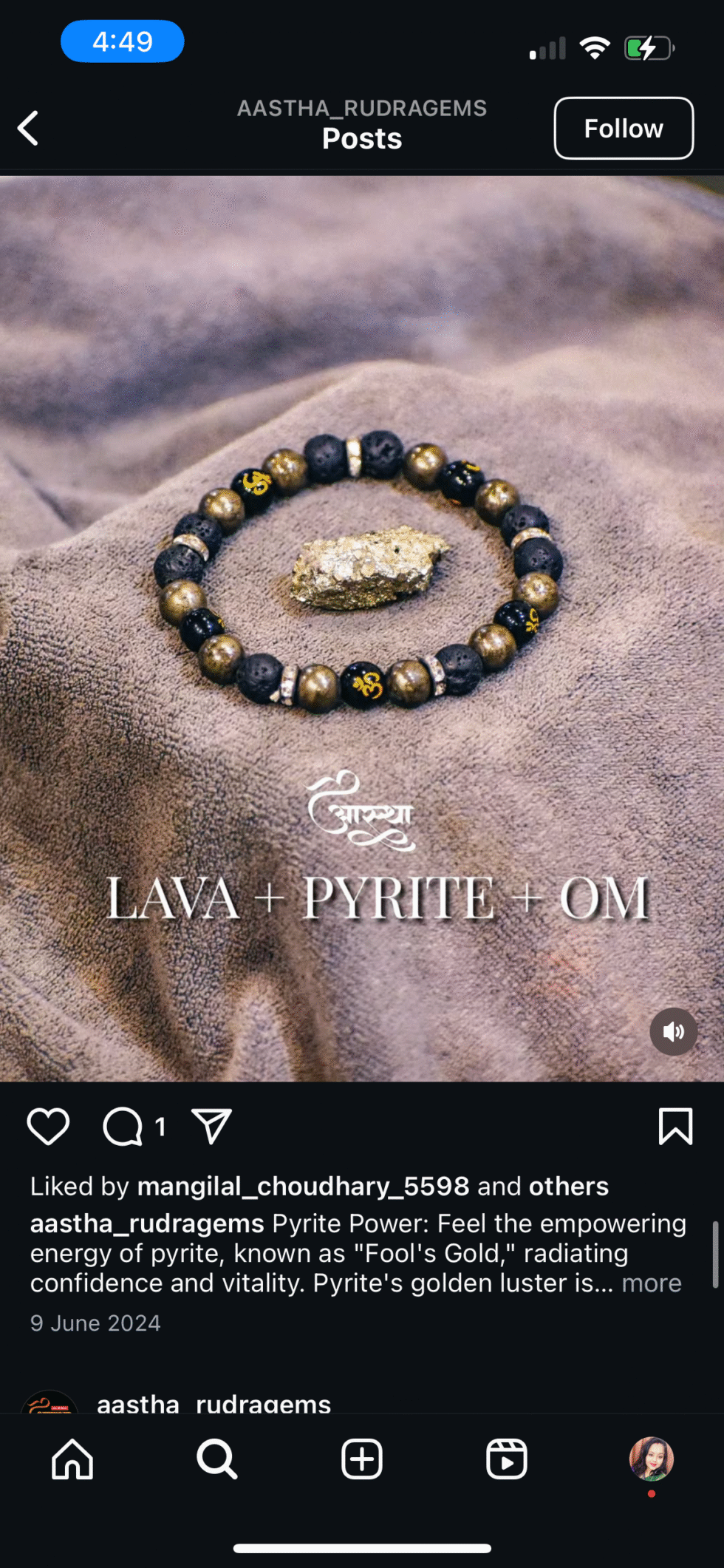Open aastha_rudragems profile from the caption
The height and width of the screenshot is (1568, 724).
147,1224
